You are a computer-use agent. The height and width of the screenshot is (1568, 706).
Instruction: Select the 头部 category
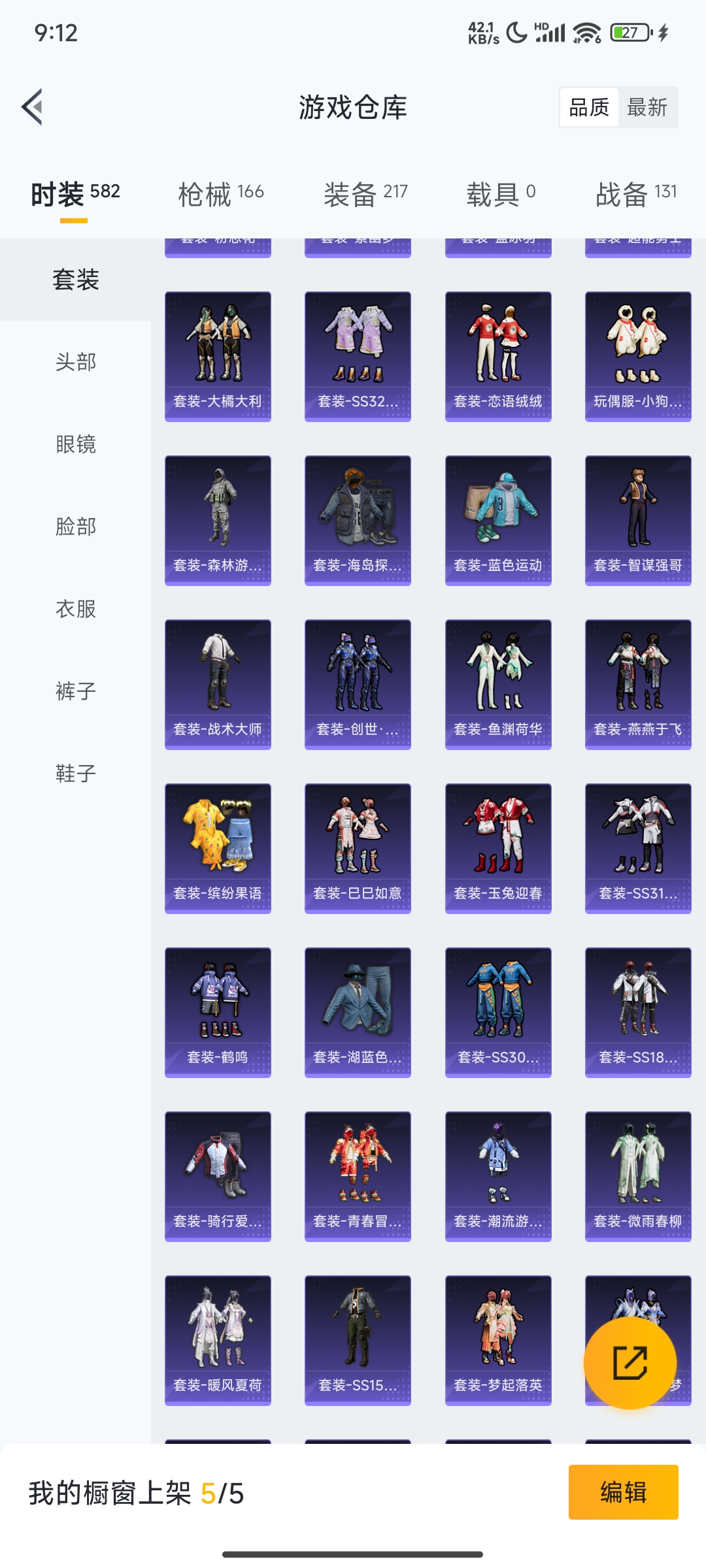[x=76, y=362]
